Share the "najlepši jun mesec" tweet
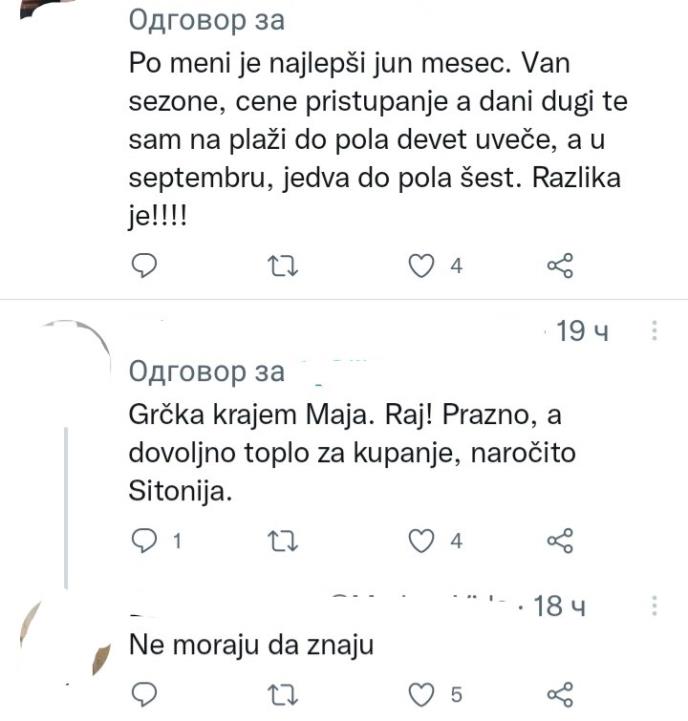This screenshot has width=688, height=721. tap(561, 265)
